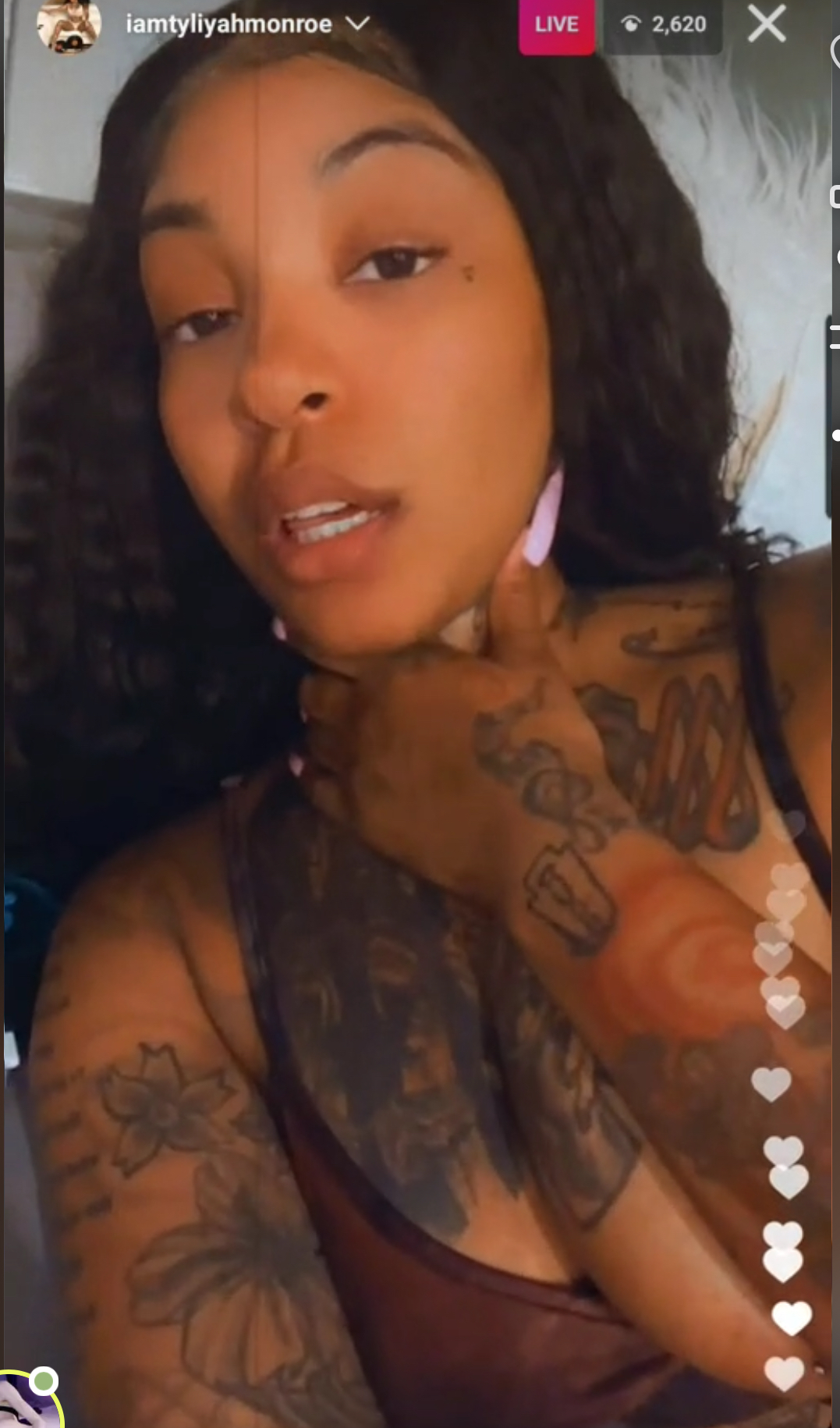Open the host's profile picture

(x=69, y=26)
